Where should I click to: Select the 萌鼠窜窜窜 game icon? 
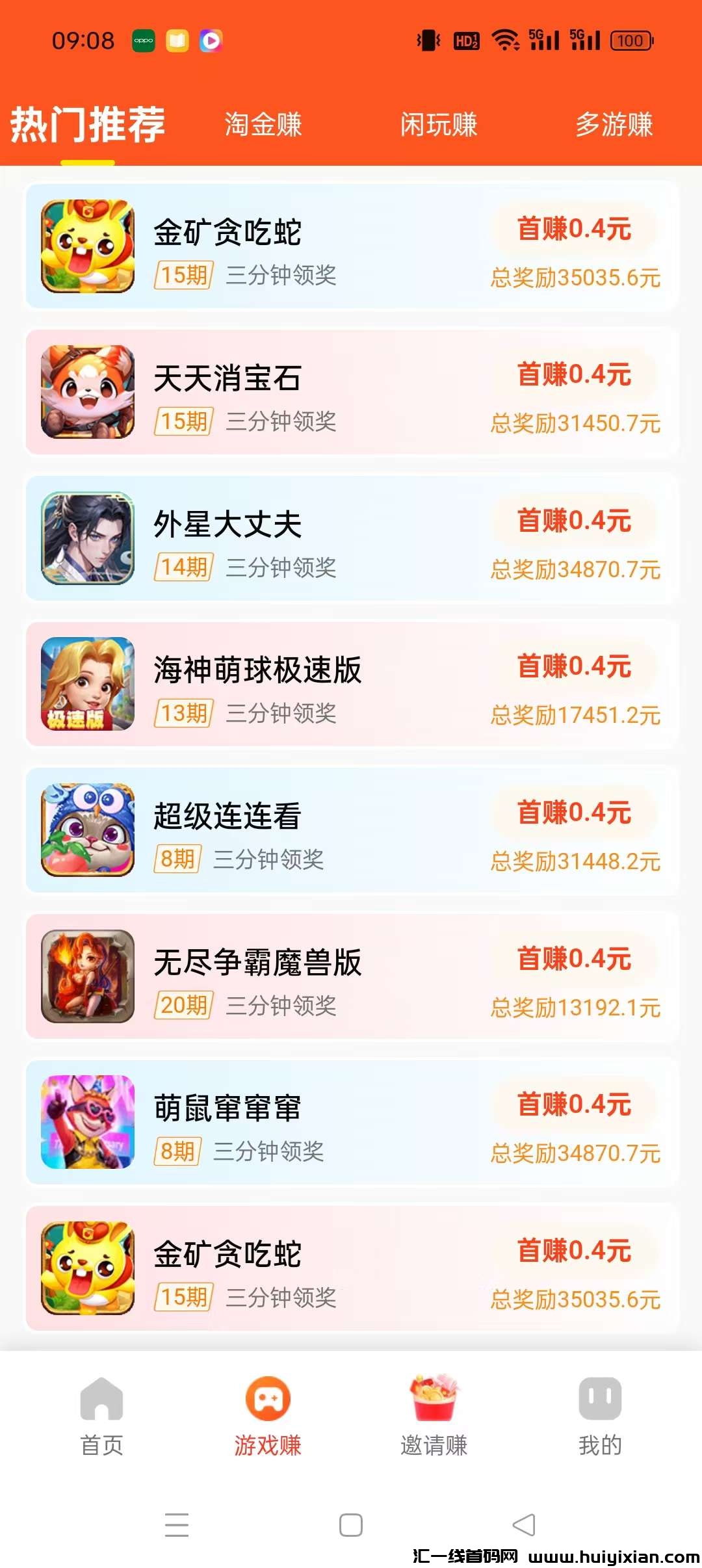(x=88, y=1123)
